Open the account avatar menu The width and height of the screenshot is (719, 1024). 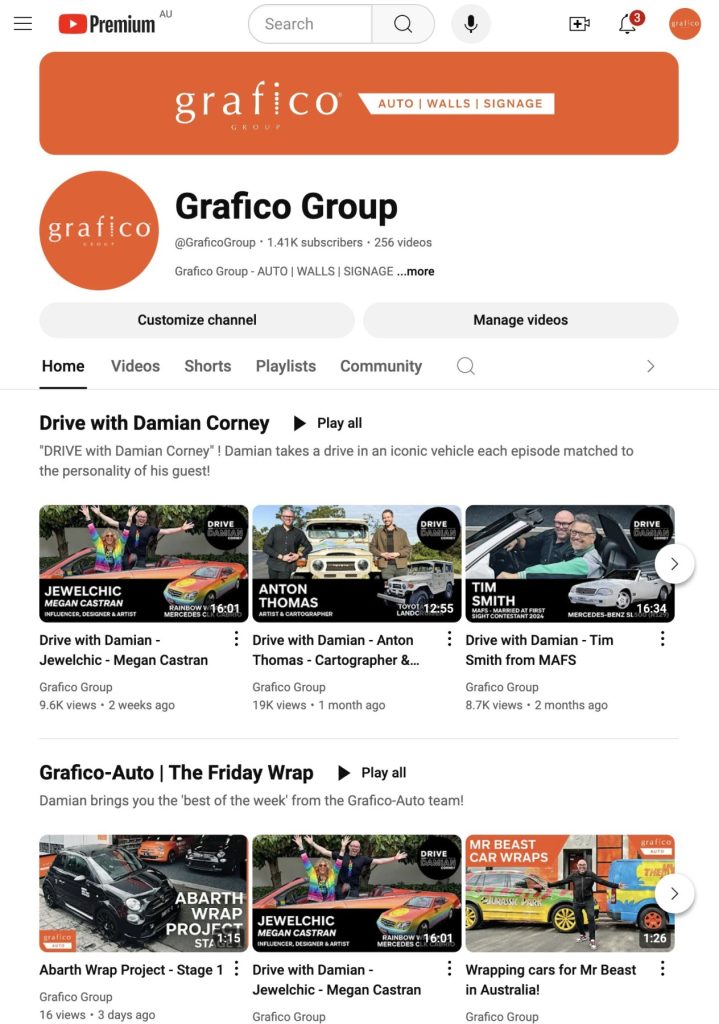click(x=685, y=24)
